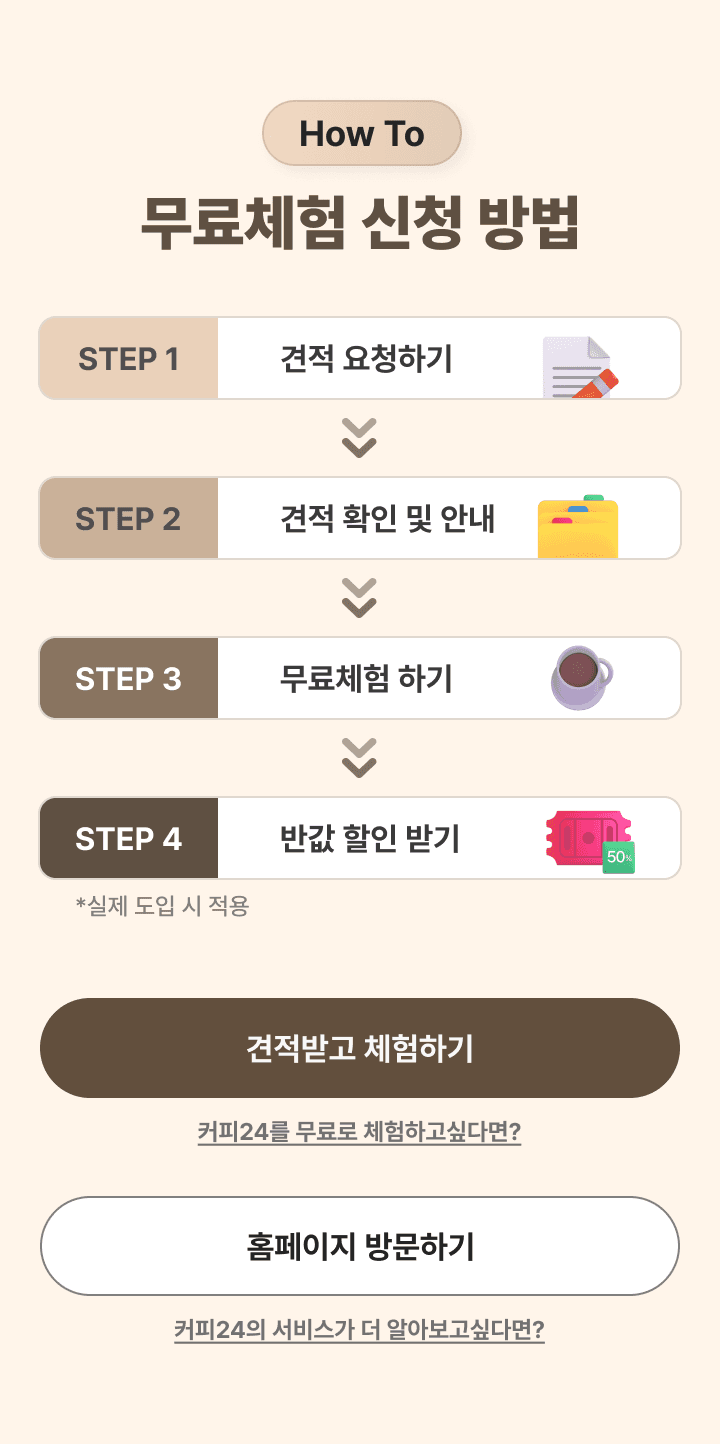The image size is (720, 1444).
Task: Tap the 견적받고 체험하기 button
Action: [360, 1048]
